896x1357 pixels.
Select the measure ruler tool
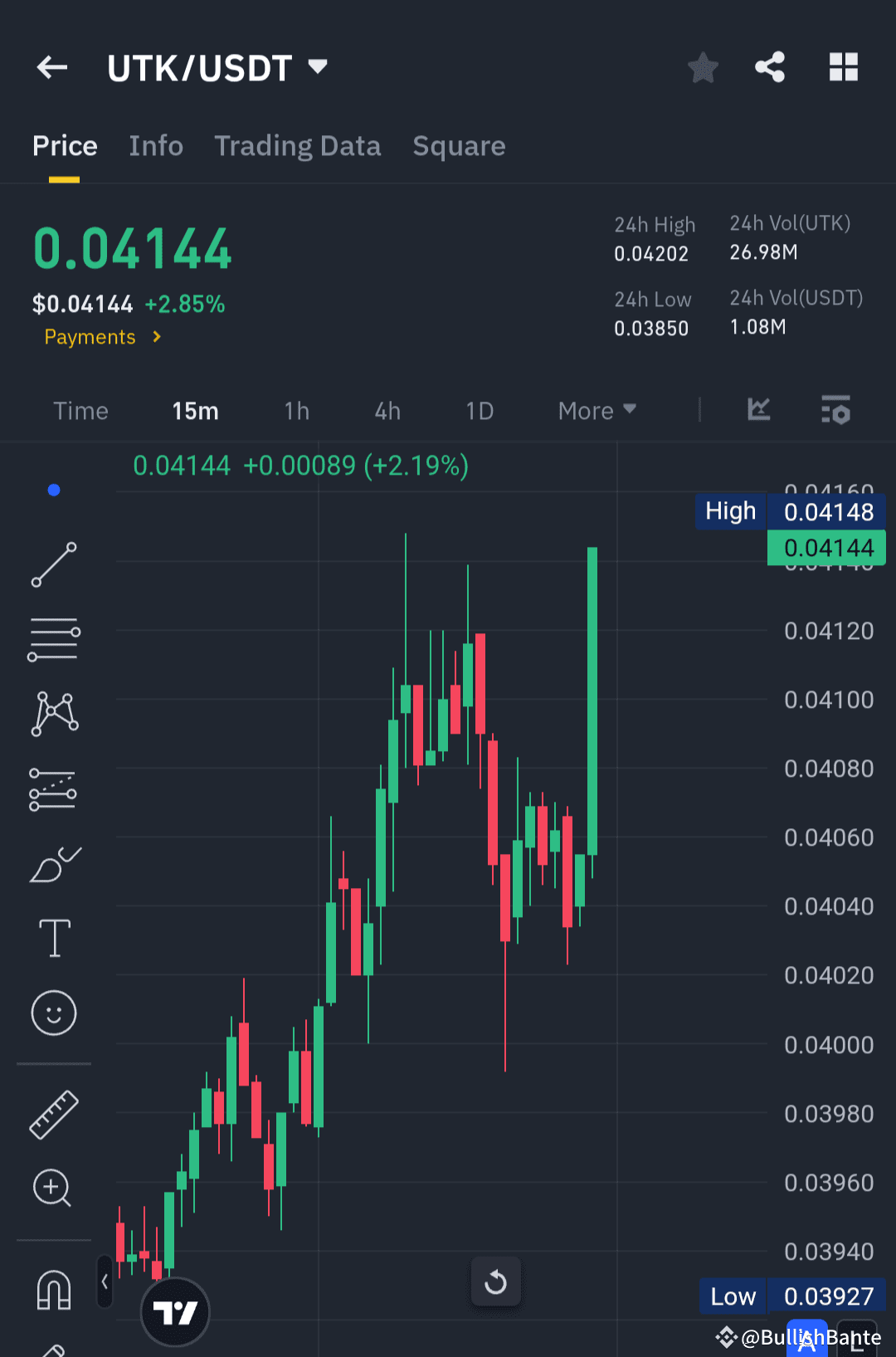(x=53, y=1114)
